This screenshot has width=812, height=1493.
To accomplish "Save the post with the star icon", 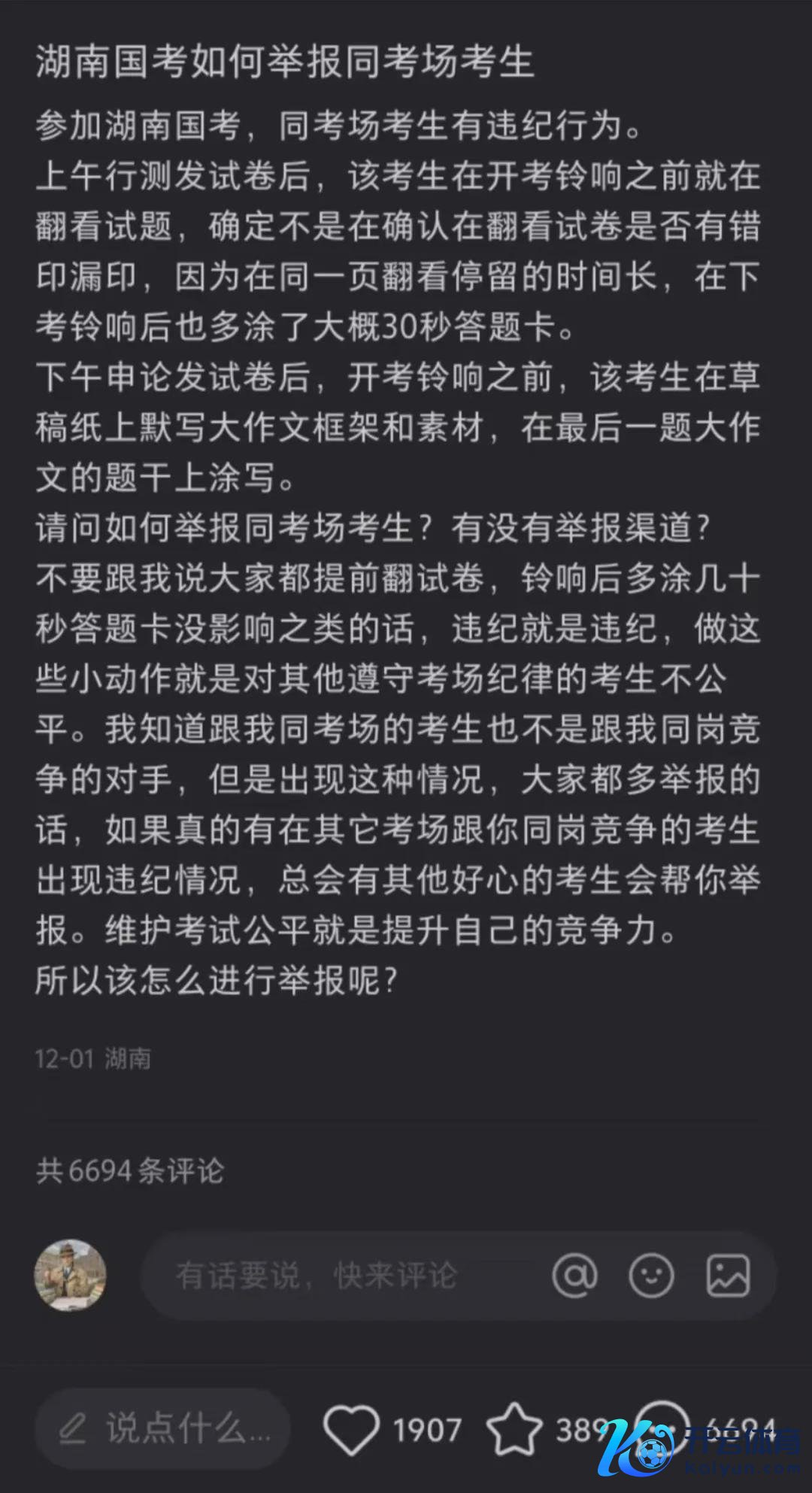I will (515, 1428).
